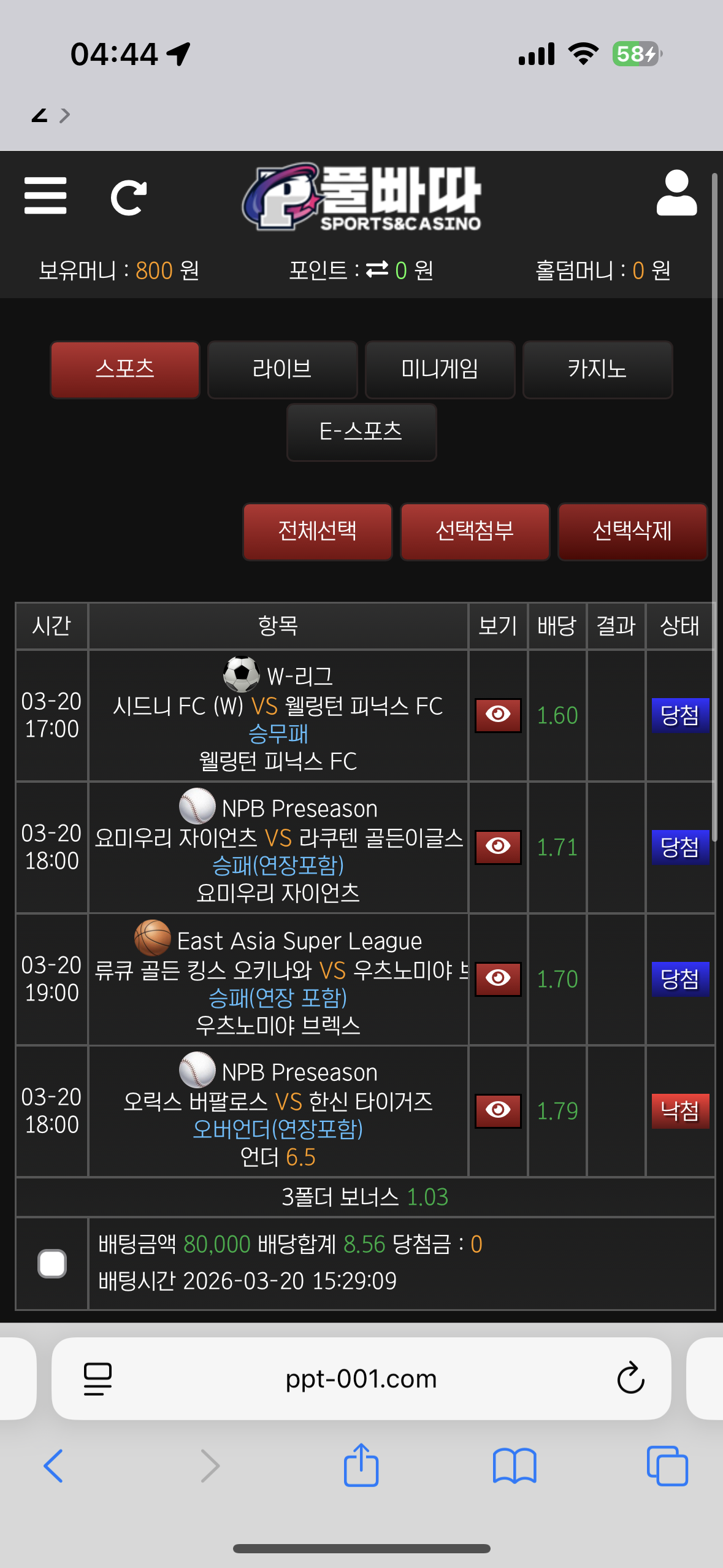723x1568 pixels.
Task: Go back in the browser
Action: (54, 1466)
